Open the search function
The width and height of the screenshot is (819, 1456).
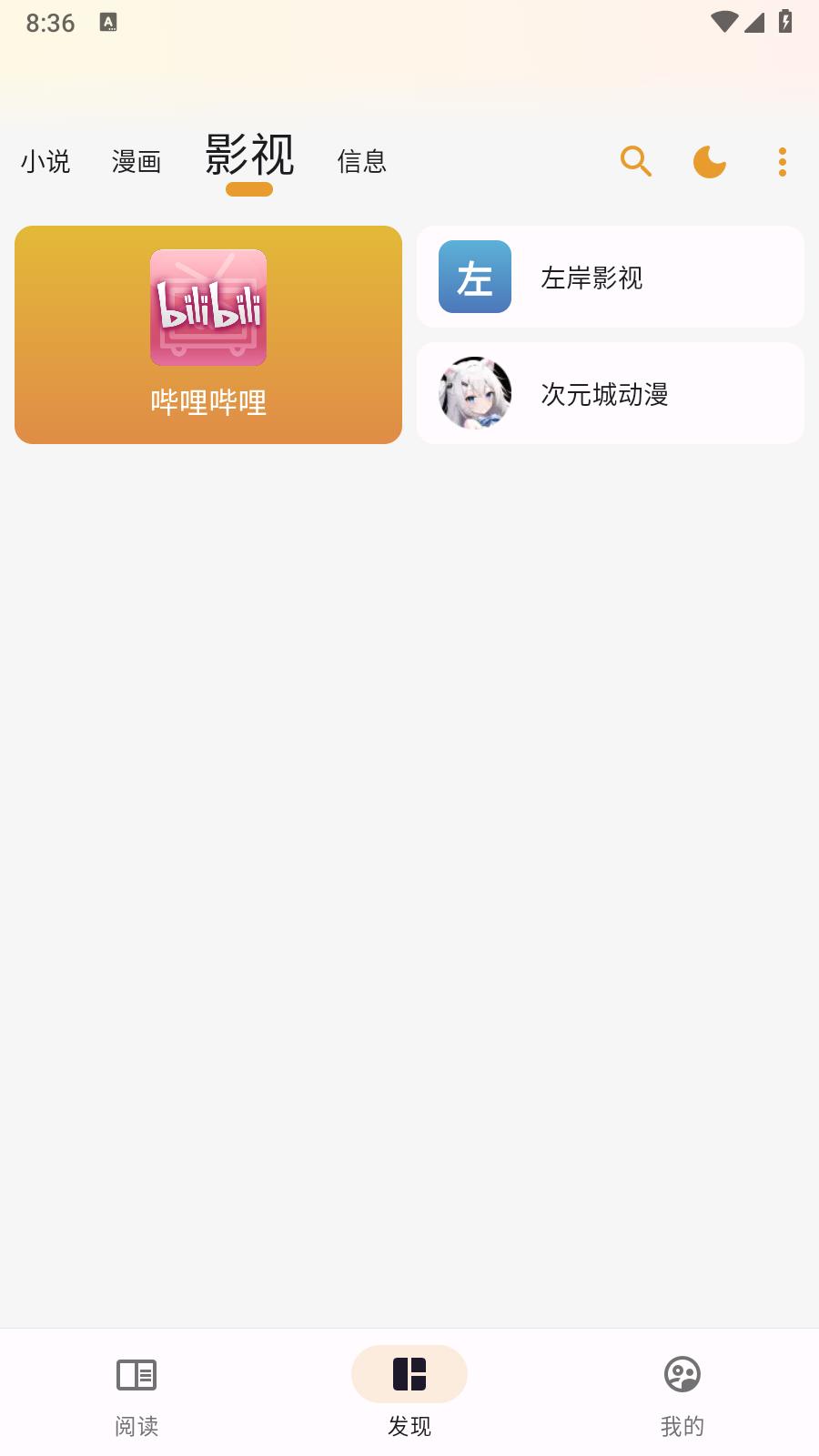point(635,161)
